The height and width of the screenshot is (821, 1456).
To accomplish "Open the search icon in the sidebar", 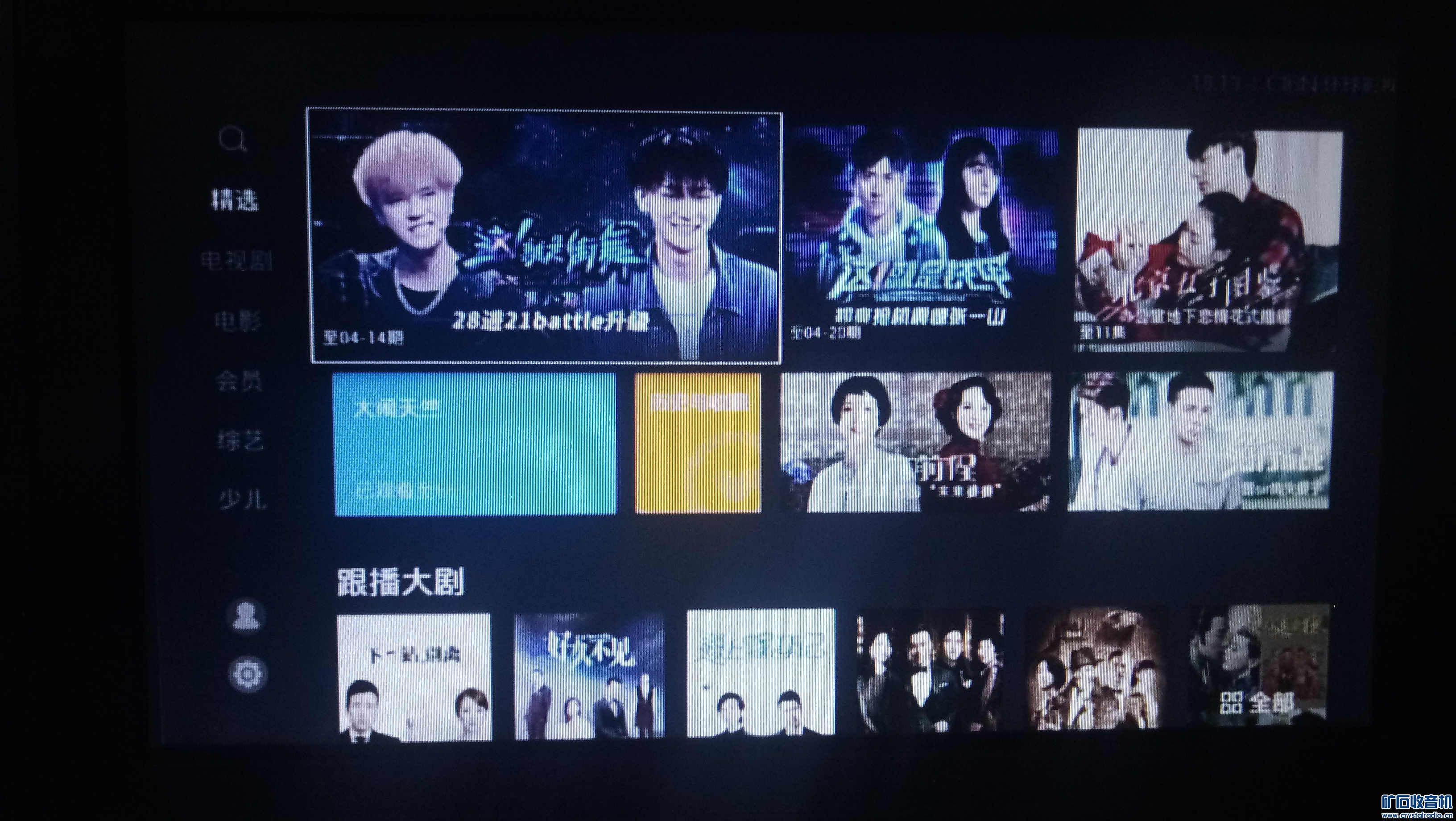I will pyautogui.click(x=232, y=139).
